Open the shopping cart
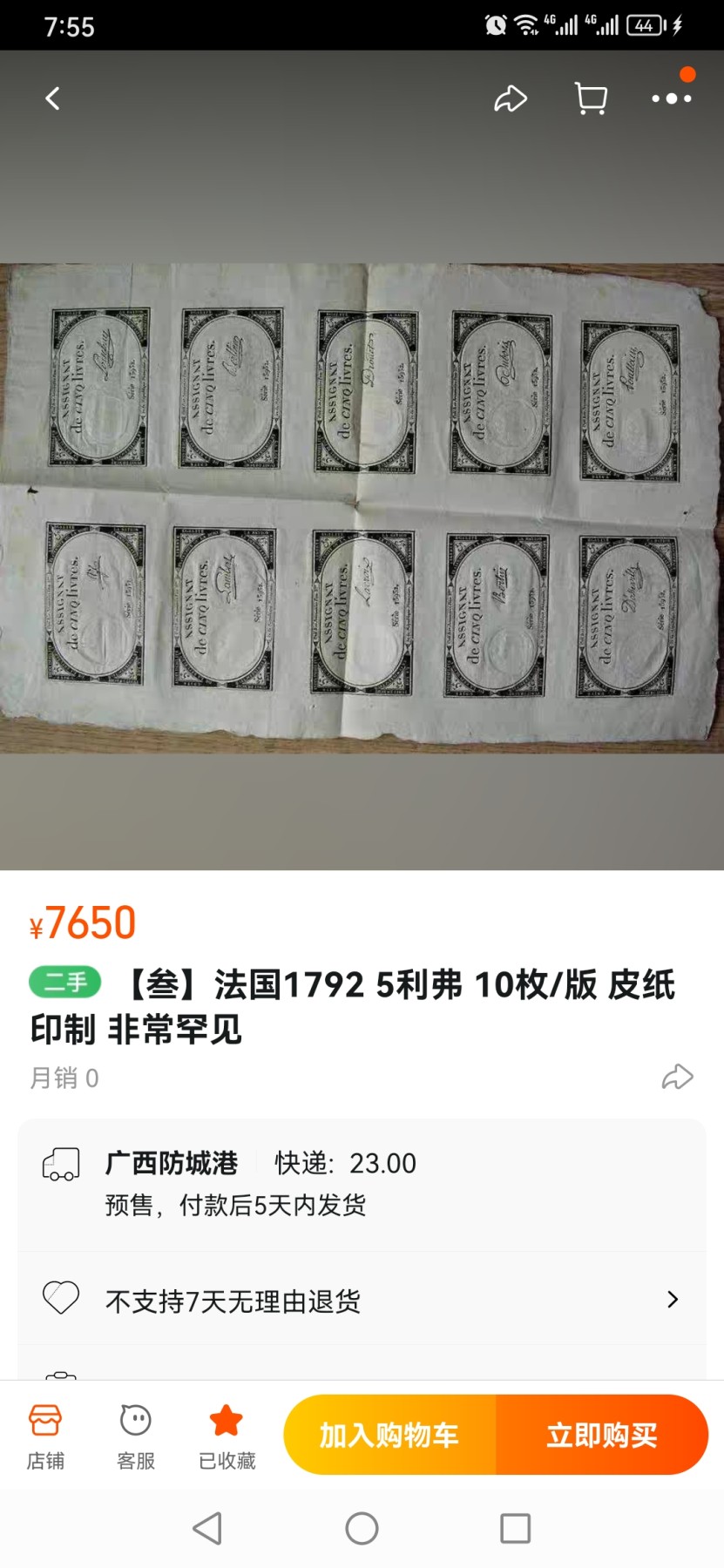Screen dimensions: 724x1568 (592, 98)
